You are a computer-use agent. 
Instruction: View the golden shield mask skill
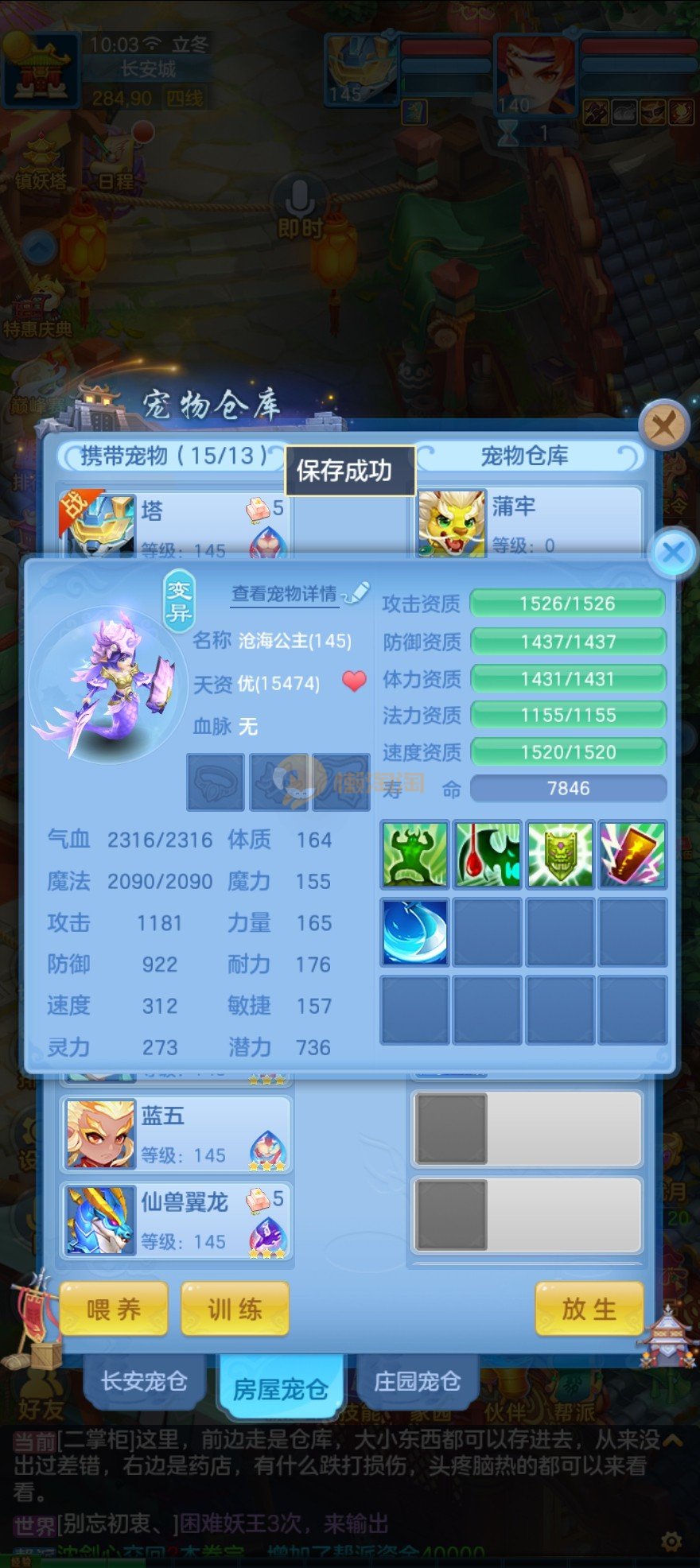pyautogui.click(x=560, y=855)
